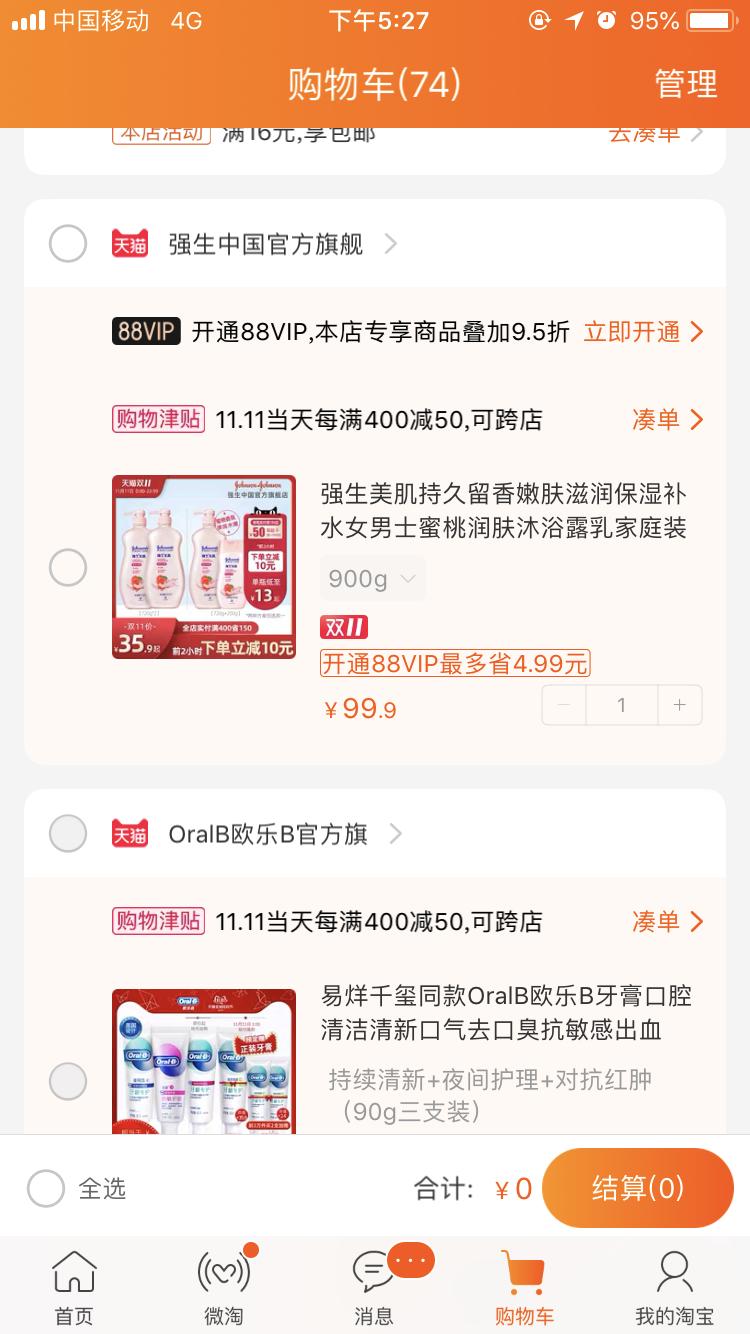The height and width of the screenshot is (1334, 750).
Task: Open the 管理 management mode
Action: (685, 85)
